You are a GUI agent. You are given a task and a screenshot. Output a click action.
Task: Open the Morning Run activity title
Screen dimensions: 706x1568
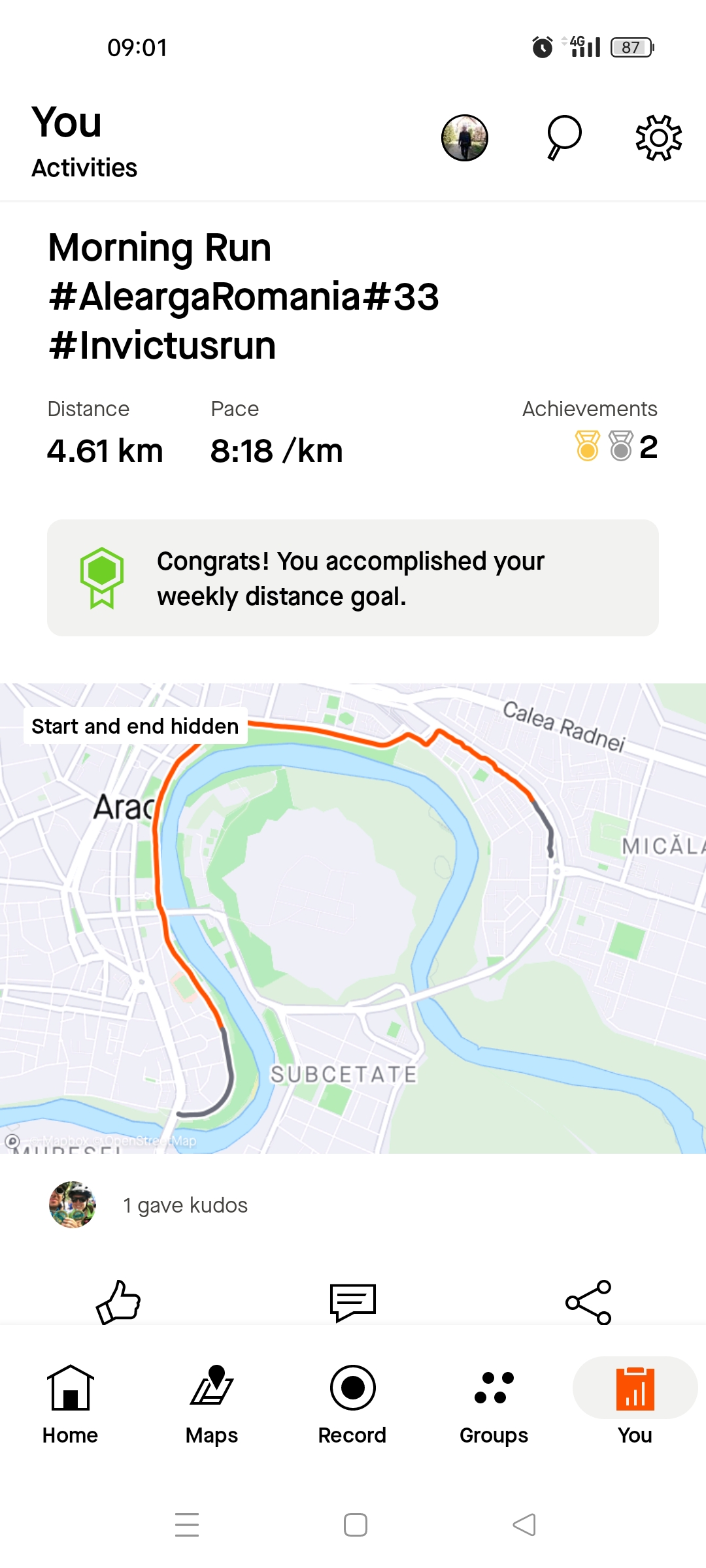coord(243,296)
